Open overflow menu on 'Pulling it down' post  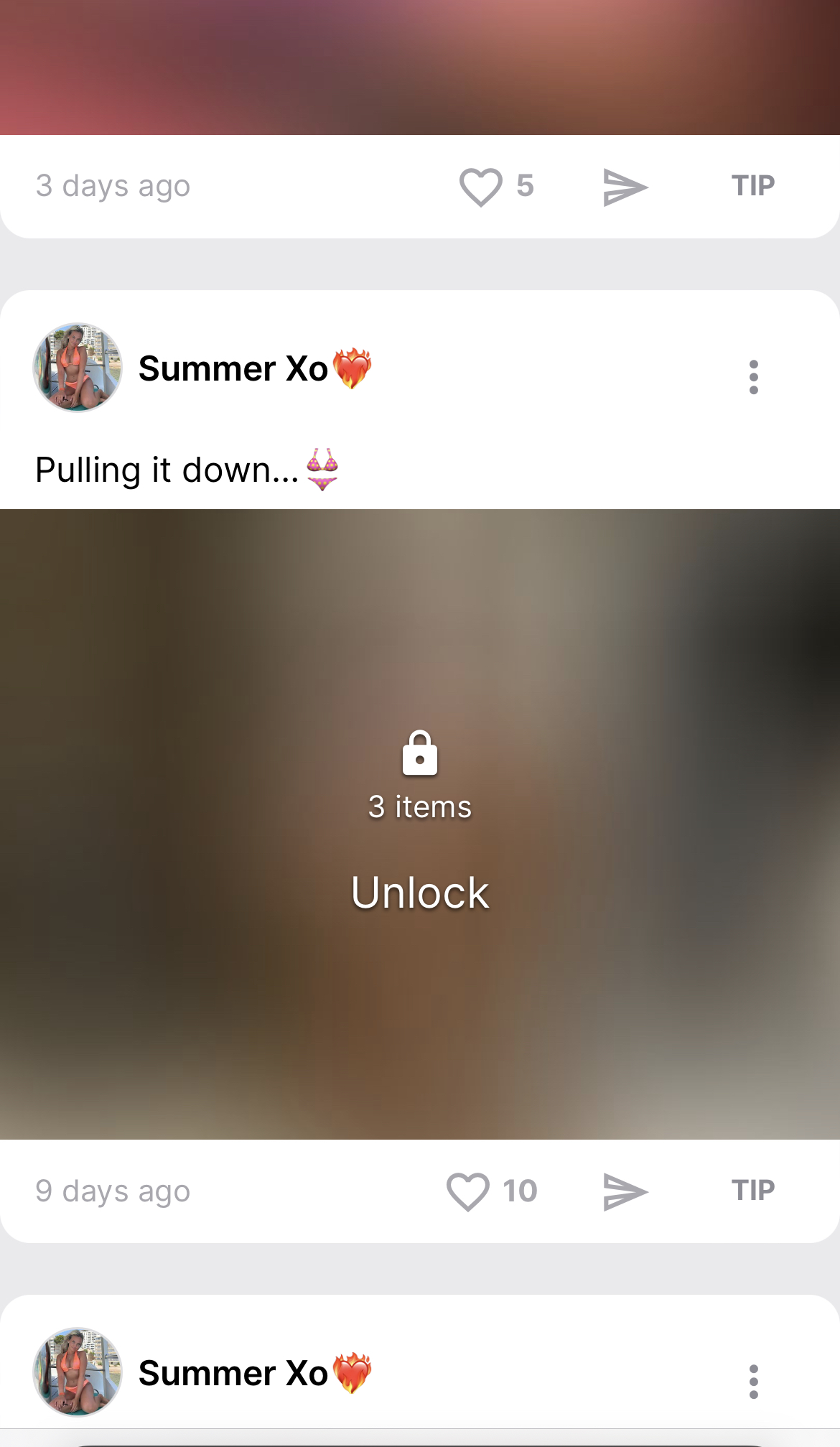pyautogui.click(x=753, y=377)
